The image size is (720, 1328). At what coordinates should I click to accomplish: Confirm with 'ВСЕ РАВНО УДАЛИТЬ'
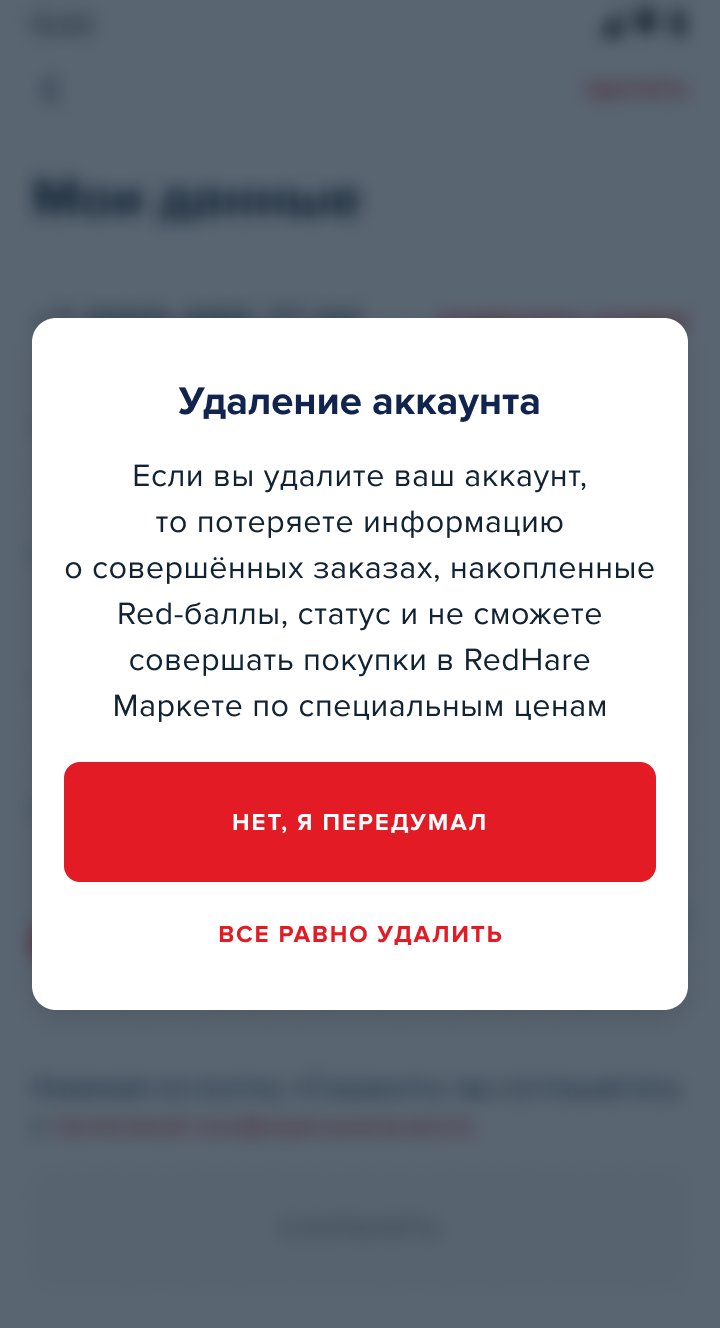[x=360, y=935]
